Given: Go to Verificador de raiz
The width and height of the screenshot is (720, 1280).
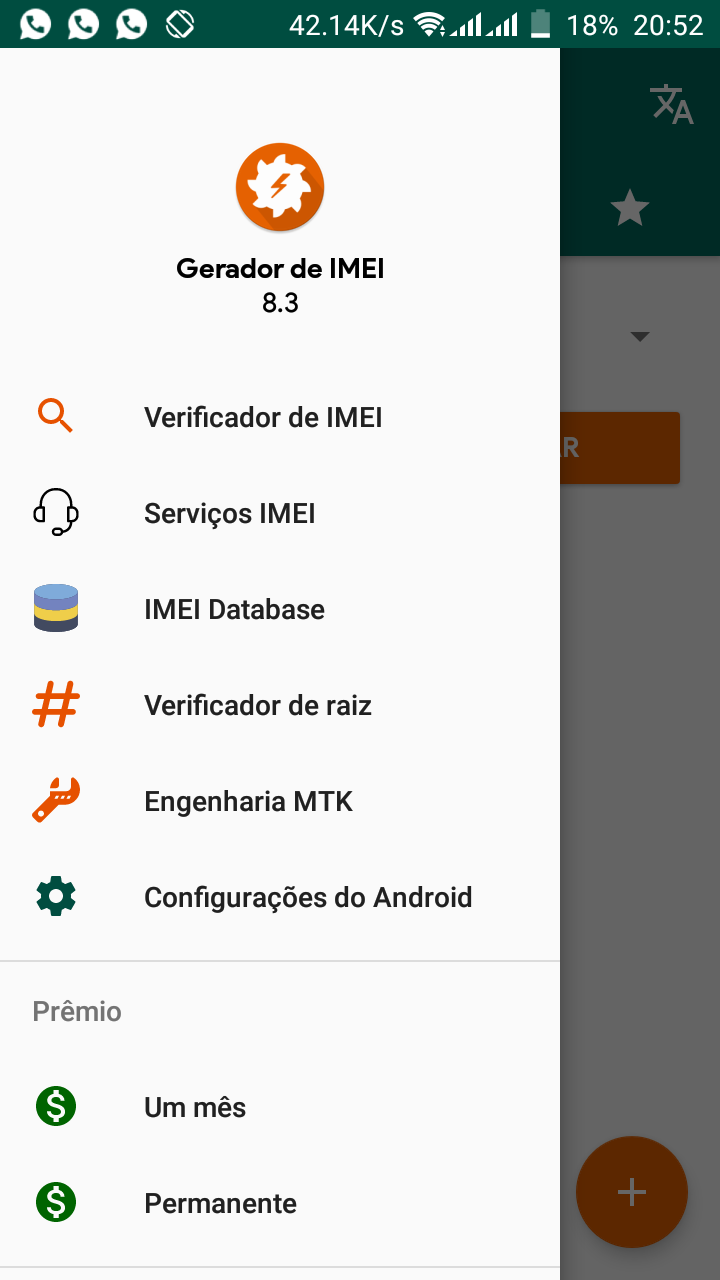Looking at the screenshot, I should (257, 705).
